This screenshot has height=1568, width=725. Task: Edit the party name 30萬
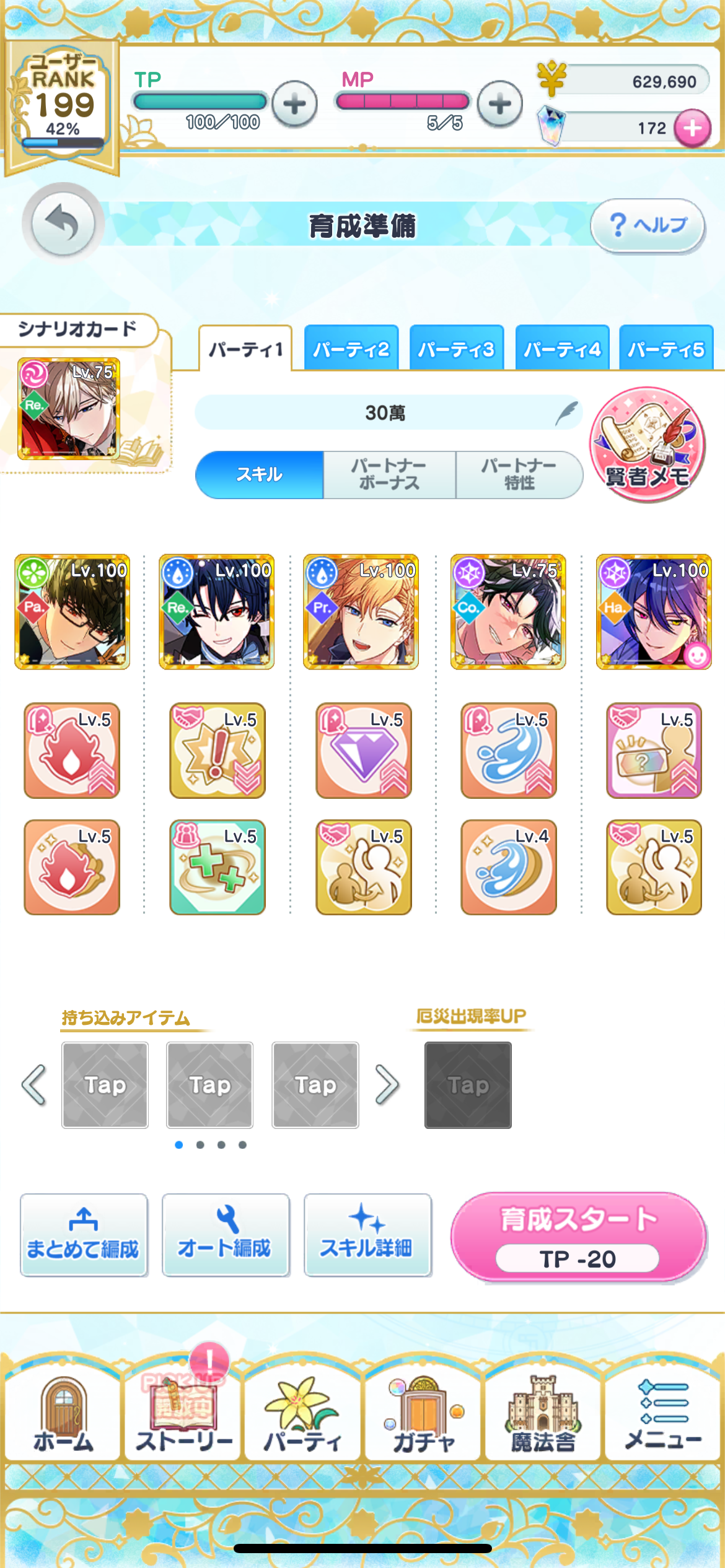point(389,413)
